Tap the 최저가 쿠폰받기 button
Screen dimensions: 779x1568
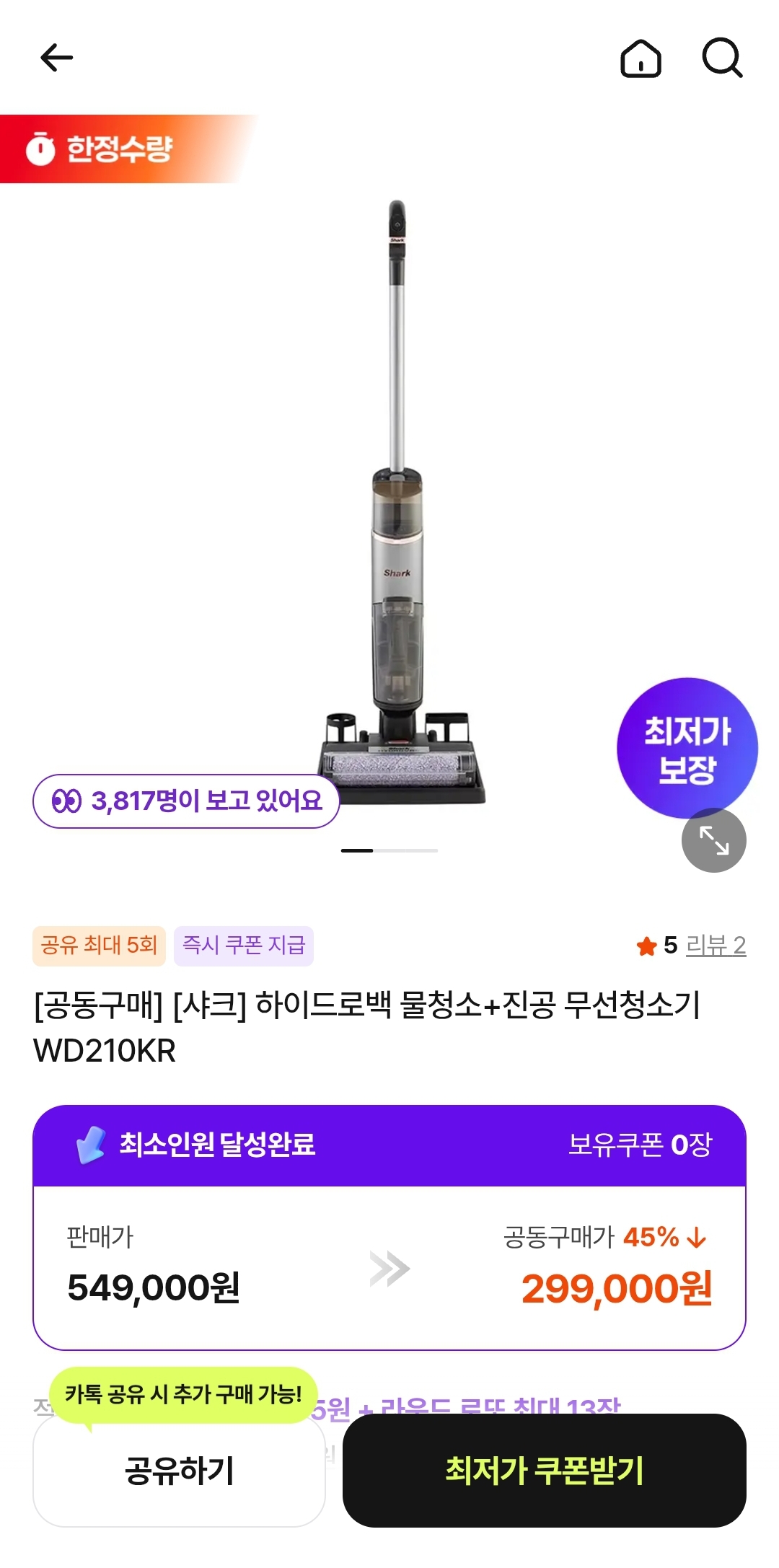tap(544, 1471)
